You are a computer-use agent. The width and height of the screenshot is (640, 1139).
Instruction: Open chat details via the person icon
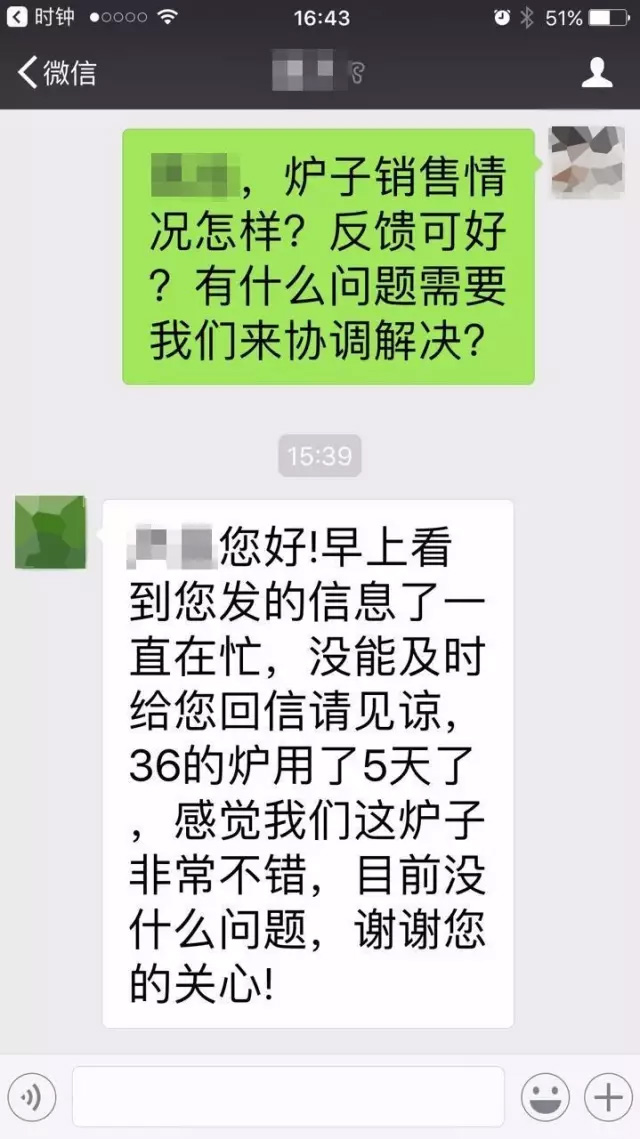597,72
